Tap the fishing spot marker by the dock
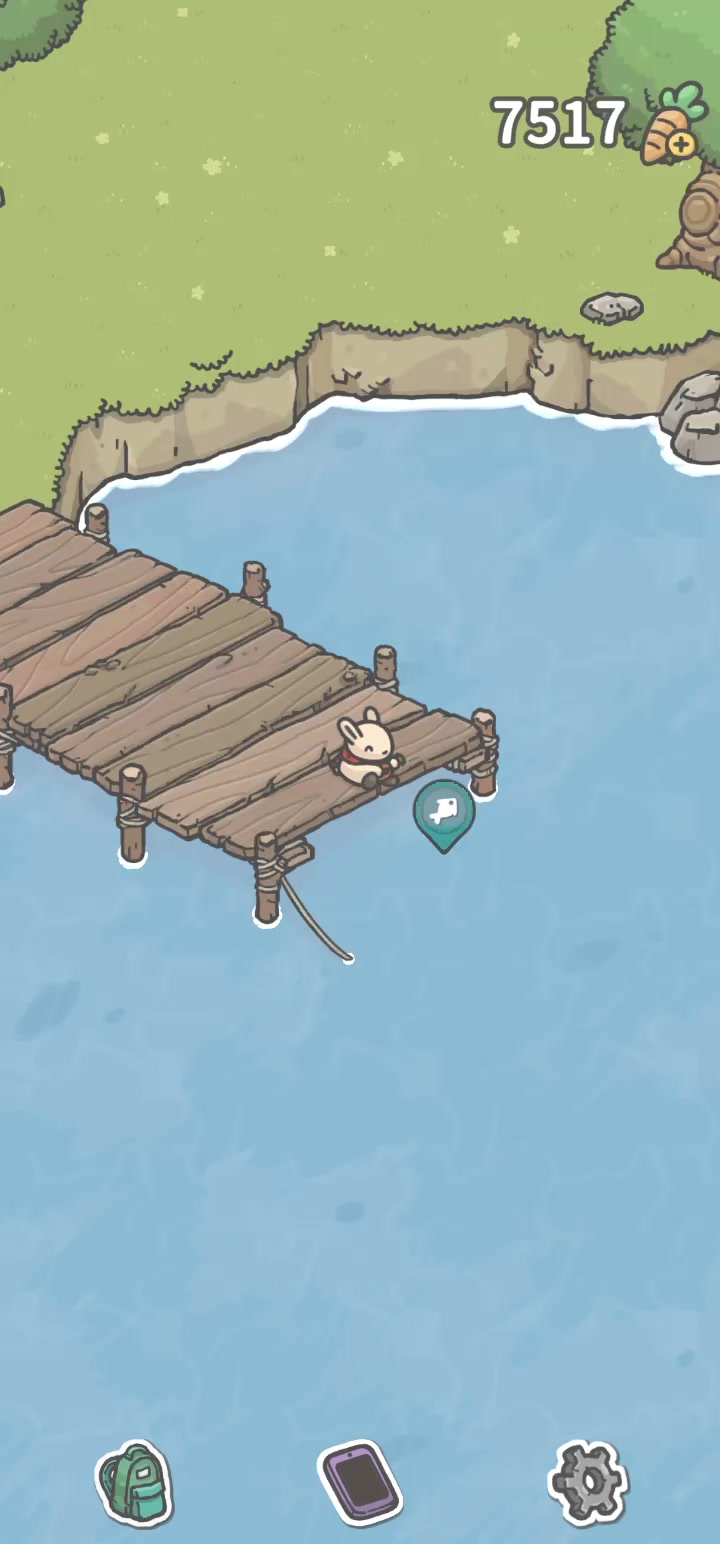This screenshot has width=720, height=1544. click(444, 815)
